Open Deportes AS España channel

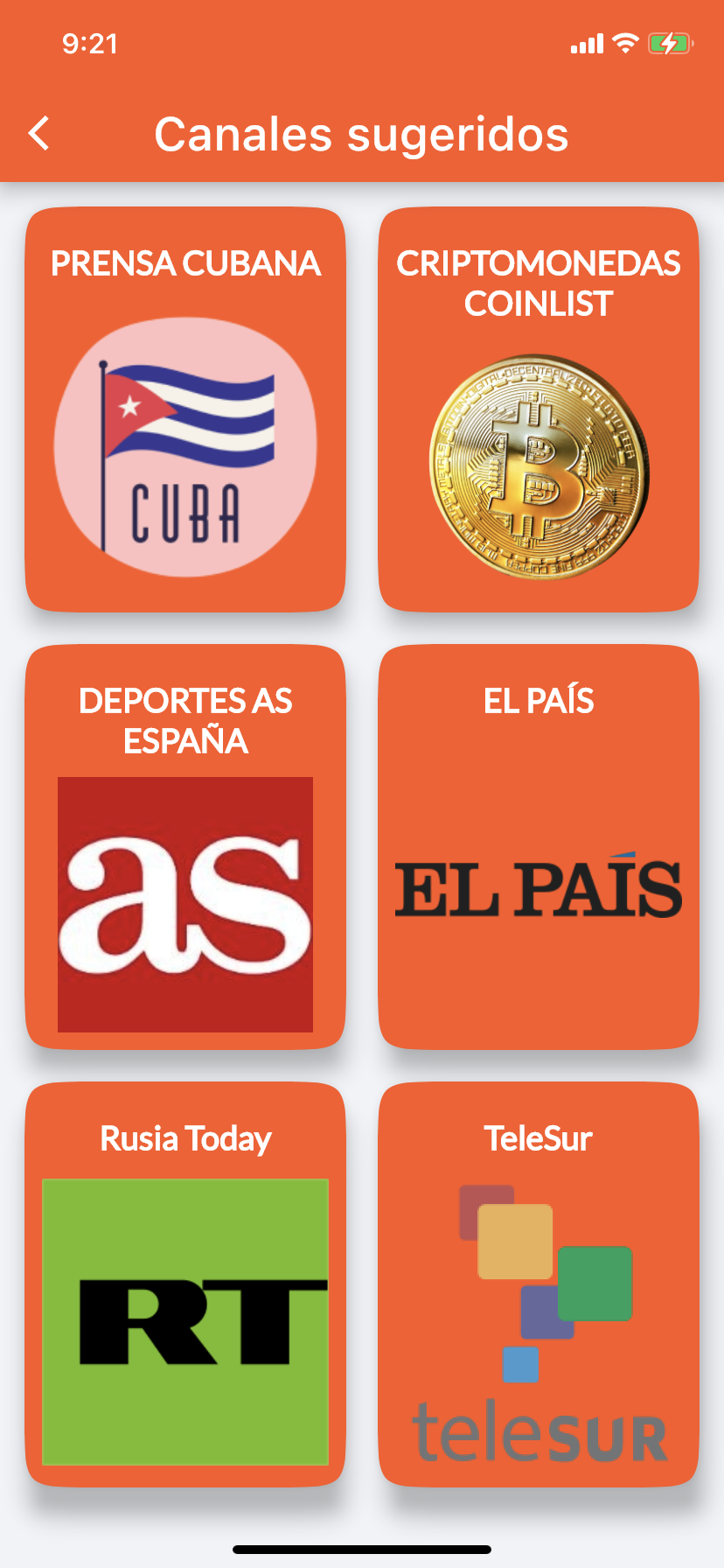tap(185, 847)
